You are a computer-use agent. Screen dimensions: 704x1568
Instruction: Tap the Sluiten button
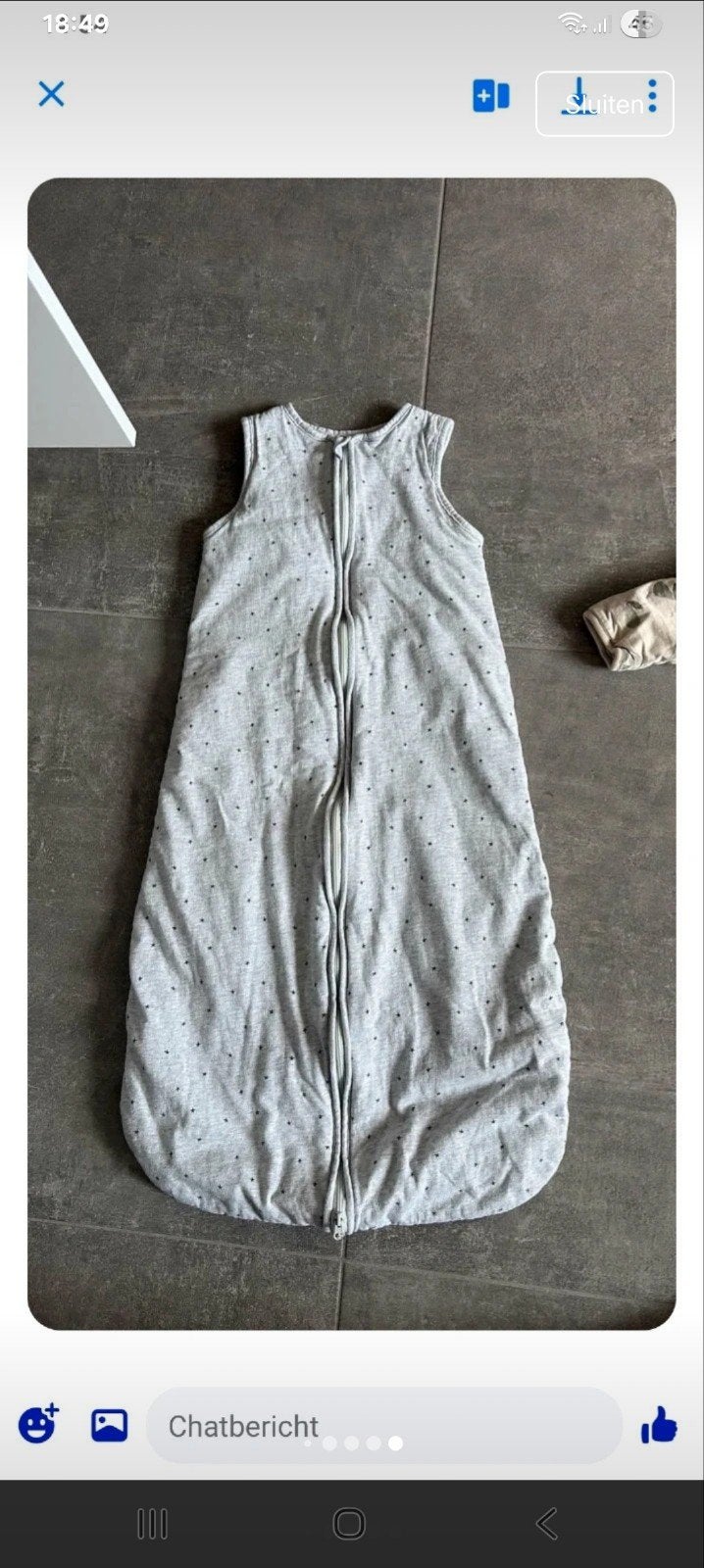coord(604,104)
